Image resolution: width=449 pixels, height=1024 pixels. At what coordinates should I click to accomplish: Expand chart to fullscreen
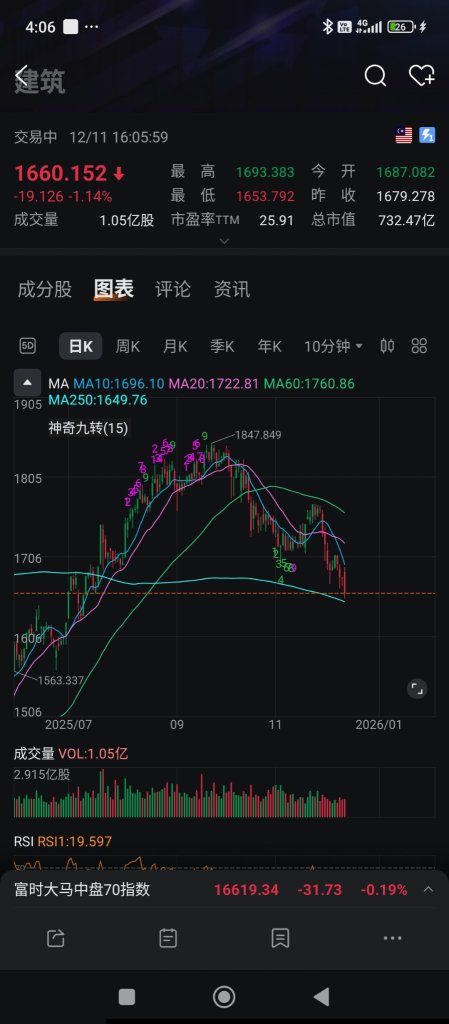[x=416, y=688]
